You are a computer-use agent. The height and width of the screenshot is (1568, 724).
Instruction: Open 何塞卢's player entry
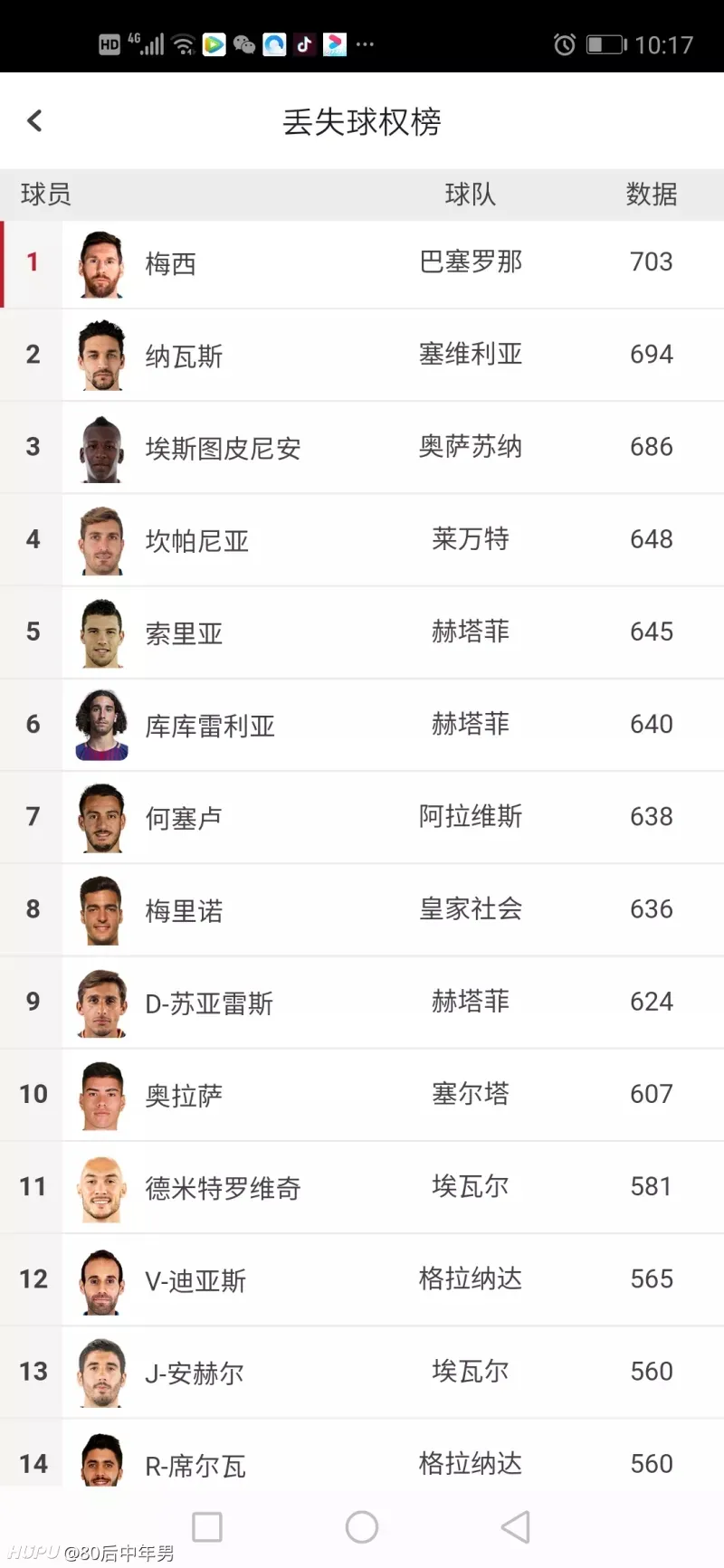[362, 817]
